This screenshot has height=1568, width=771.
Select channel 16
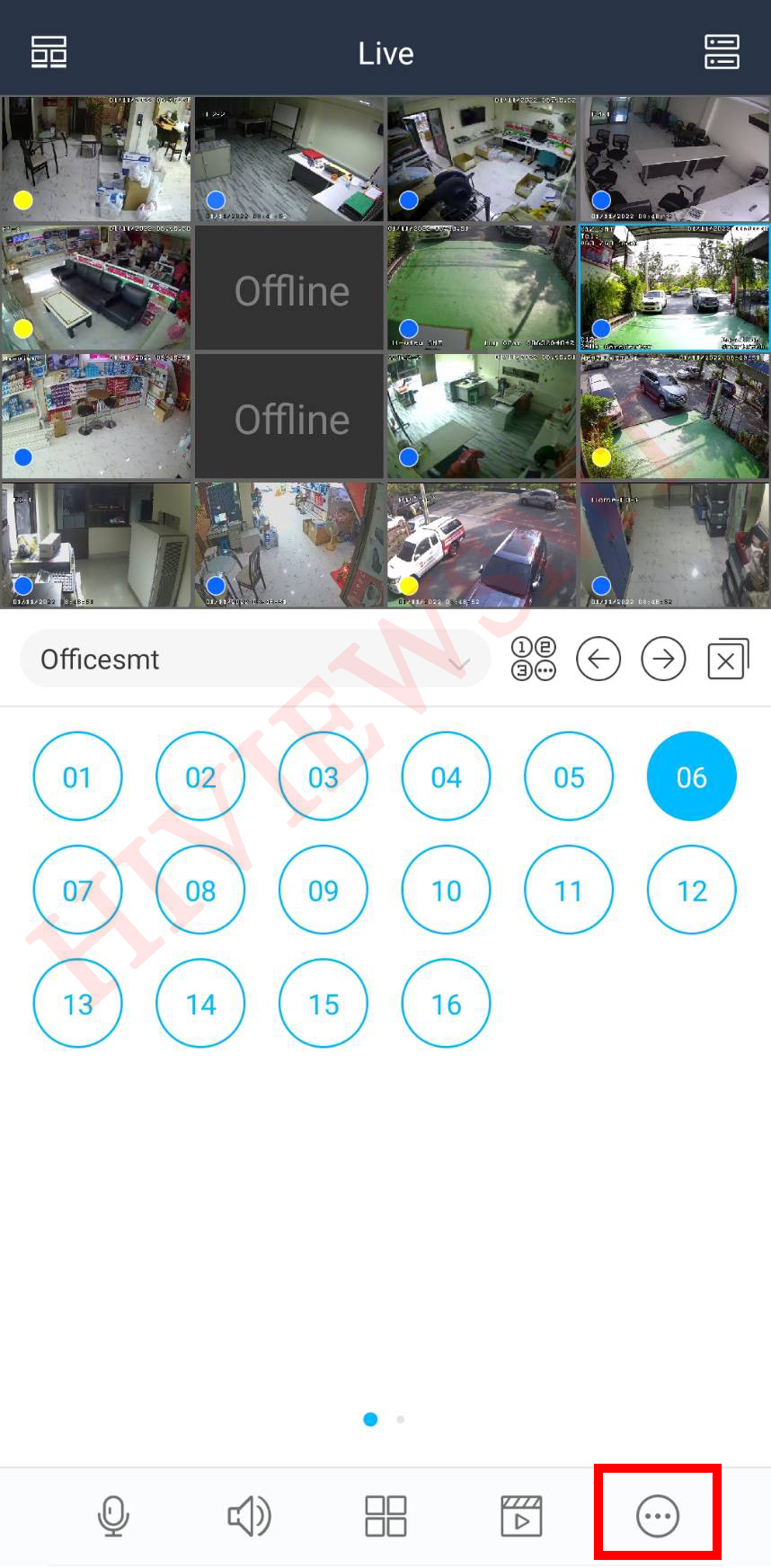click(x=446, y=1004)
